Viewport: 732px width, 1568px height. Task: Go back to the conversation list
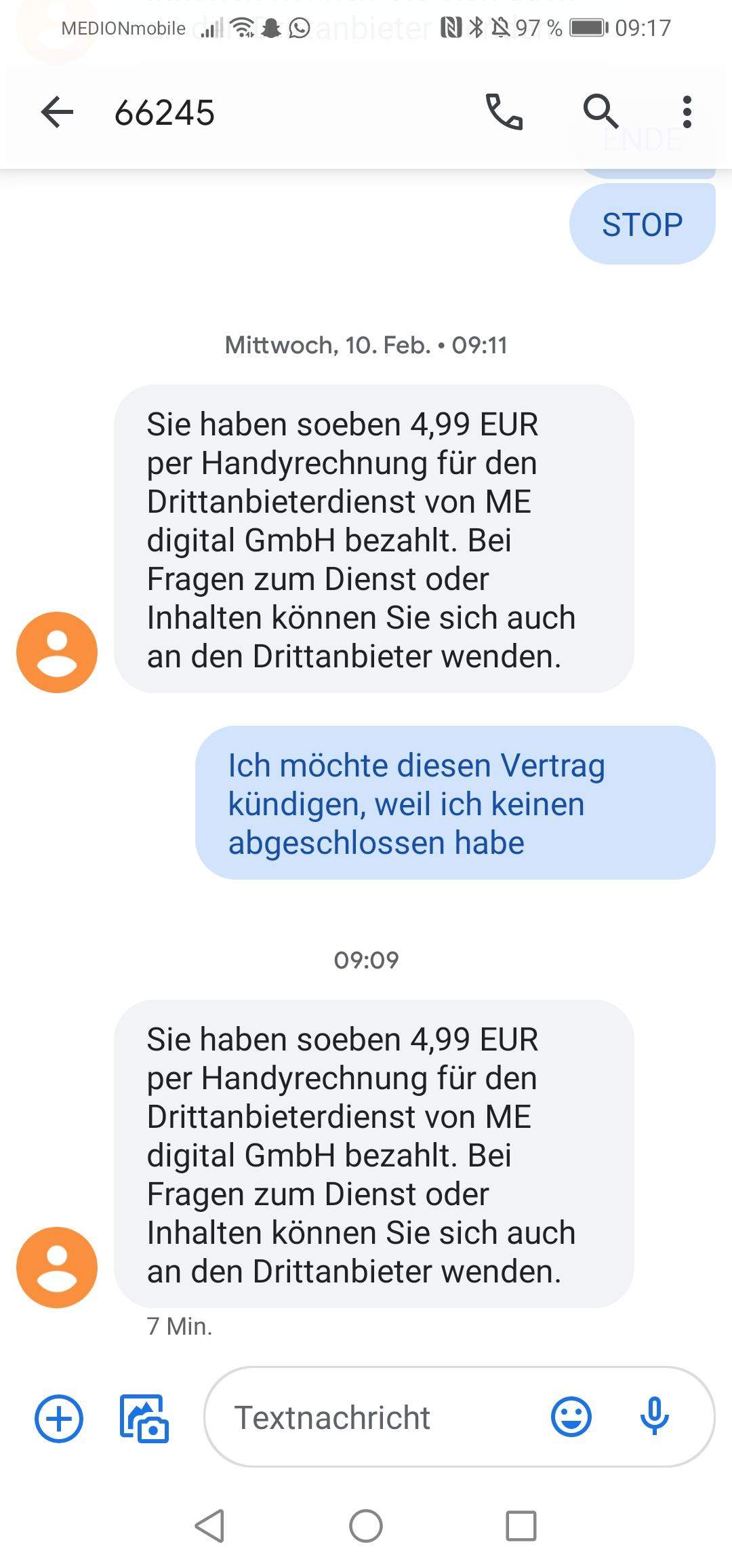pyautogui.click(x=57, y=112)
